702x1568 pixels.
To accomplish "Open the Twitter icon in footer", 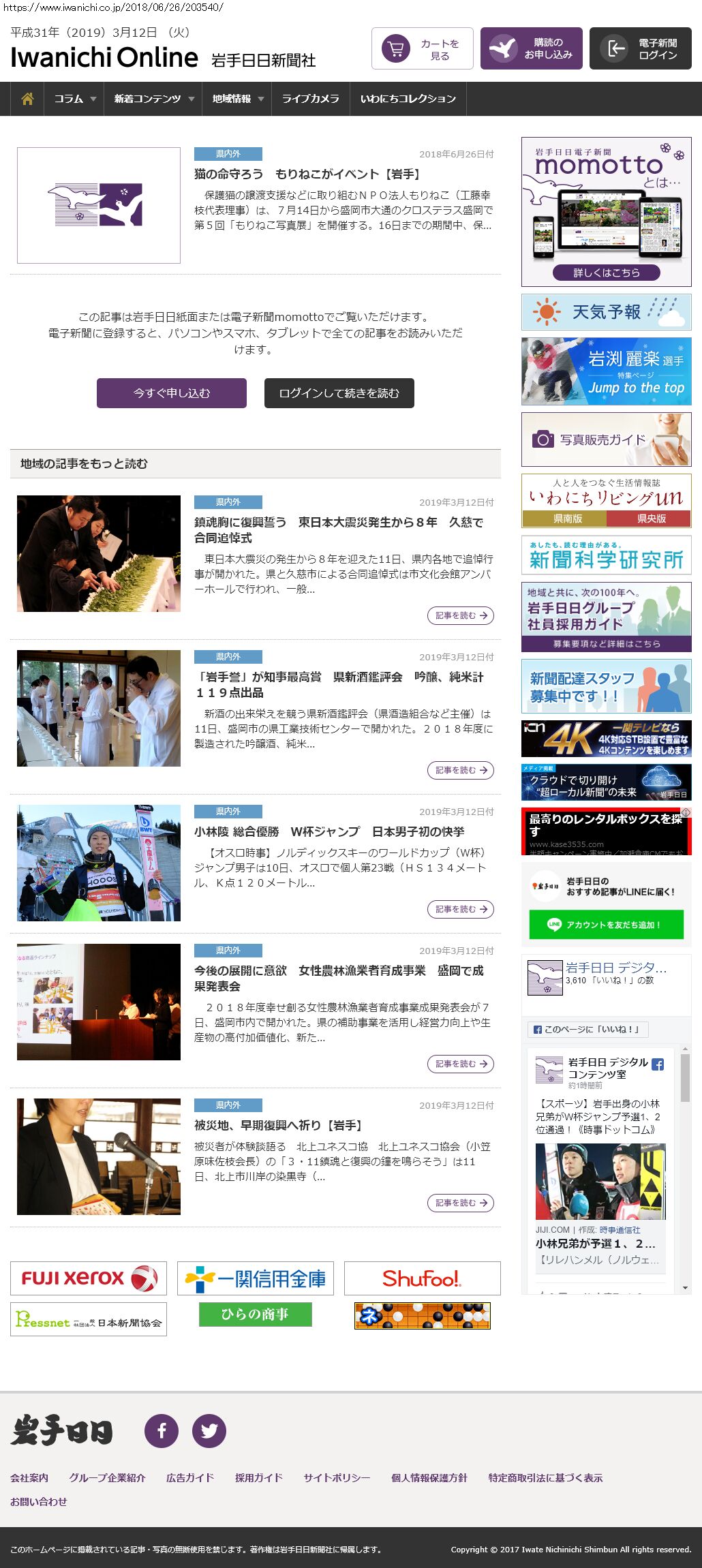I will [x=209, y=1430].
